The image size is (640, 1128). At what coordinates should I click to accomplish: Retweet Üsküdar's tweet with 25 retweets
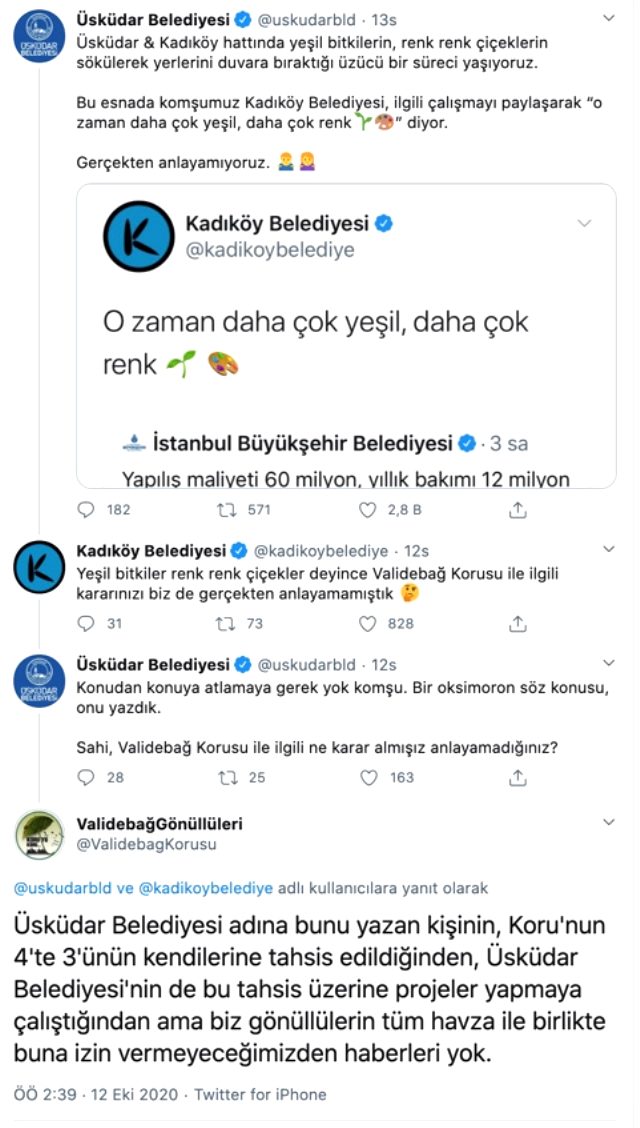[x=228, y=777]
